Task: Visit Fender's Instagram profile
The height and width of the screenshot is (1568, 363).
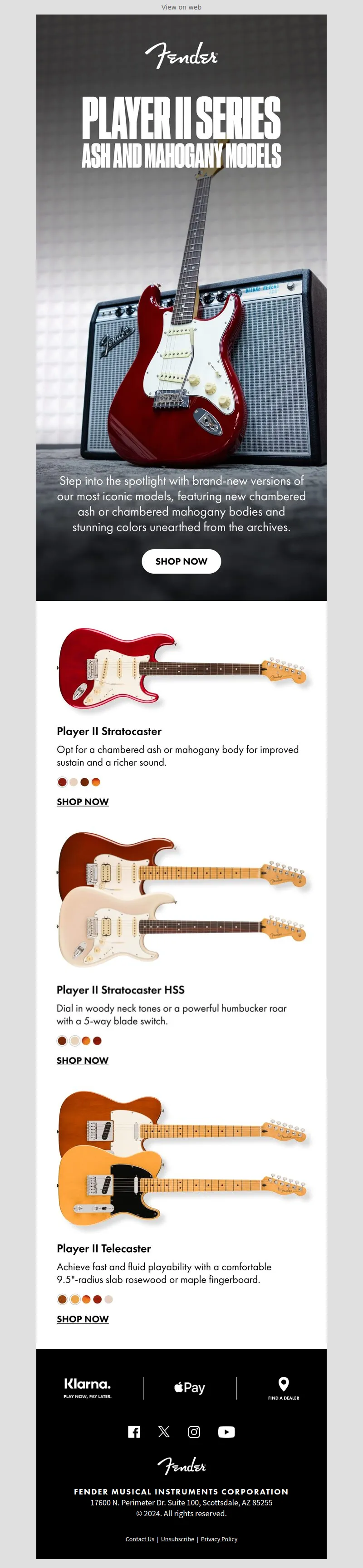Action: click(194, 1432)
